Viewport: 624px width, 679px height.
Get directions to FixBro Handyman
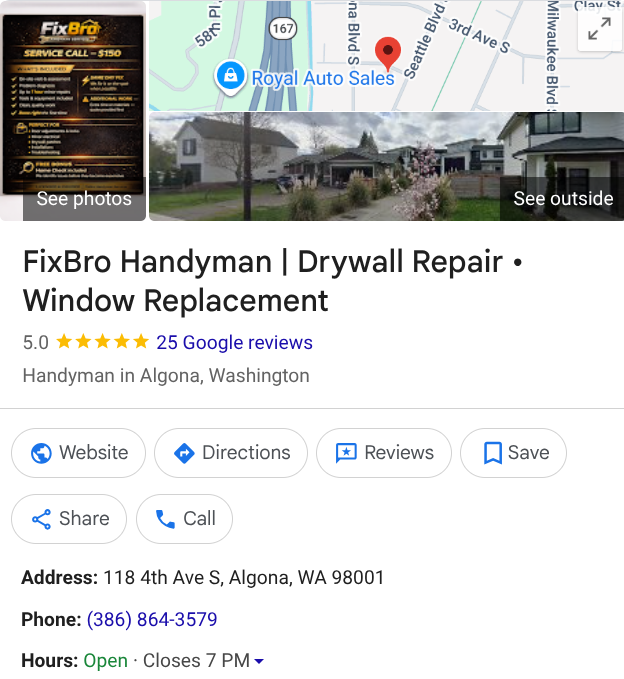point(231,453)
